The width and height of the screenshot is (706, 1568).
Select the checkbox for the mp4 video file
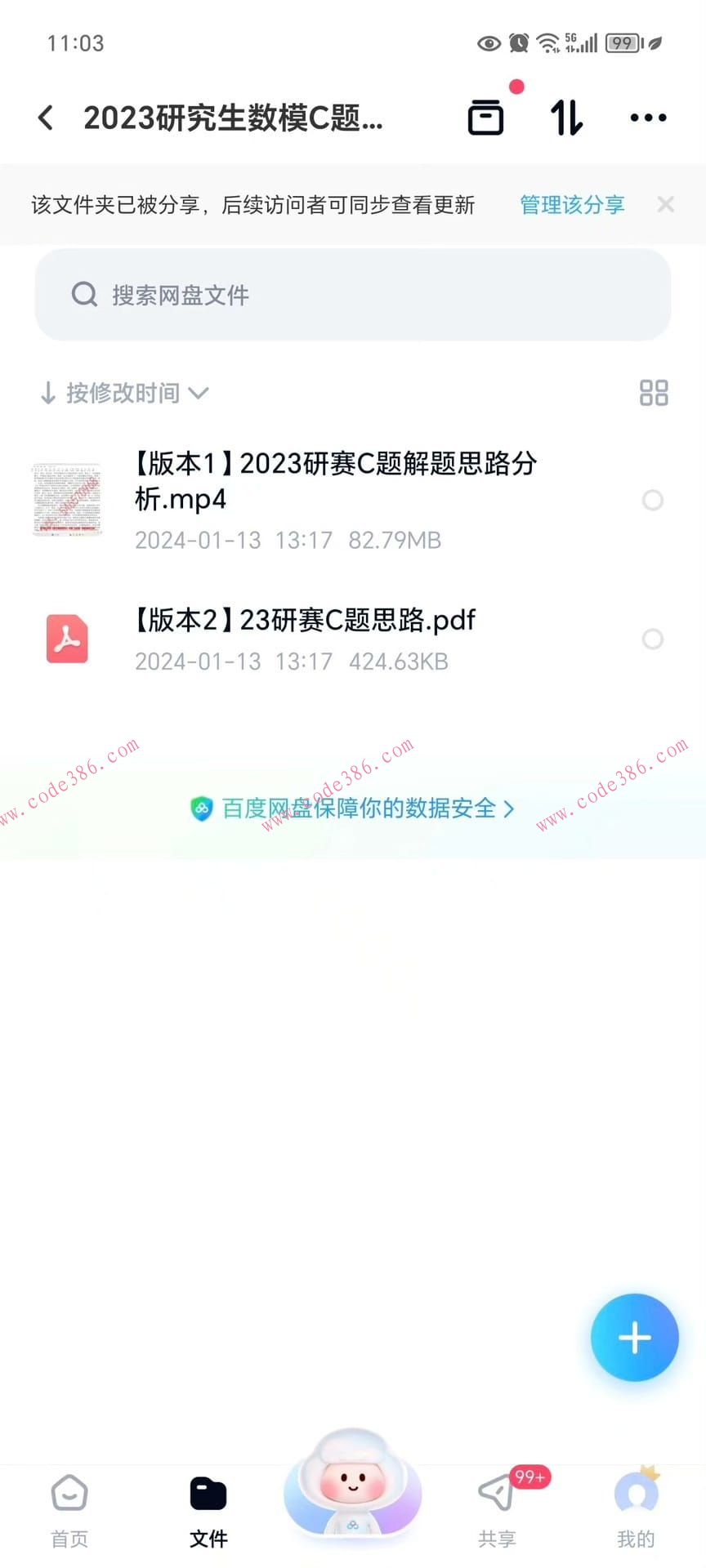pyautogui.click(x=653, y=501)
